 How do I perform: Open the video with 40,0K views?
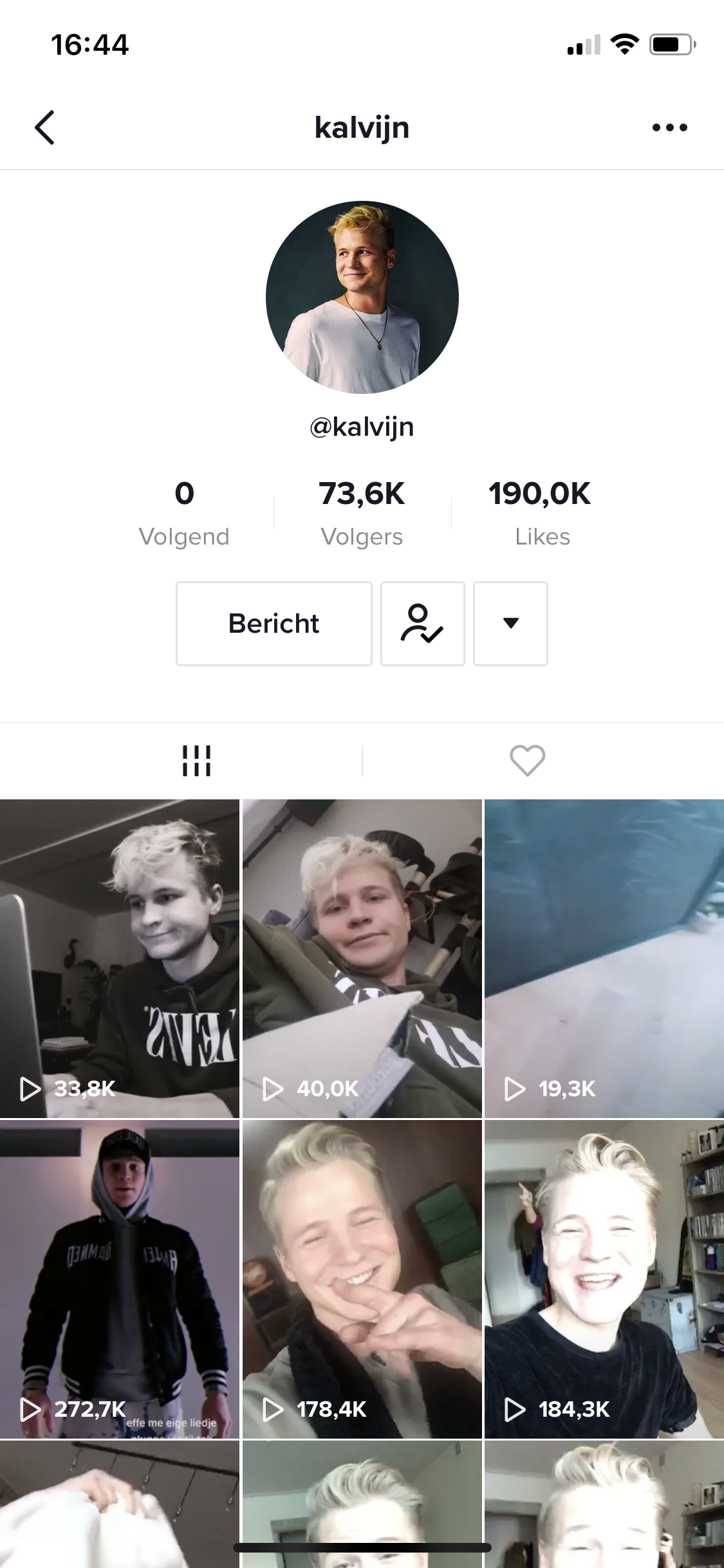(362, 958)
